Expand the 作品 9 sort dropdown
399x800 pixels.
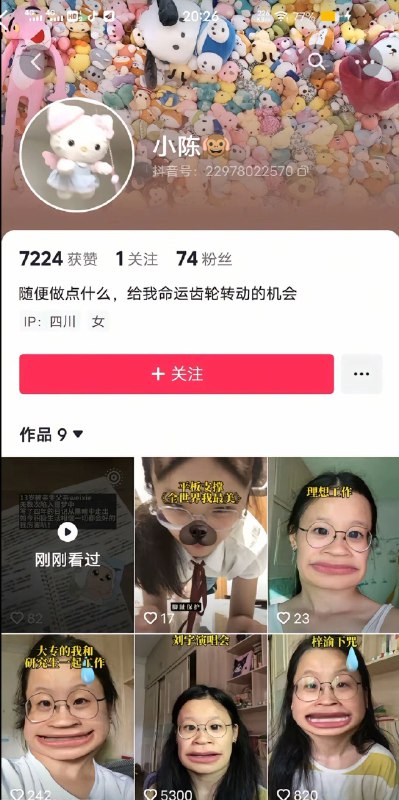point(52,435)
